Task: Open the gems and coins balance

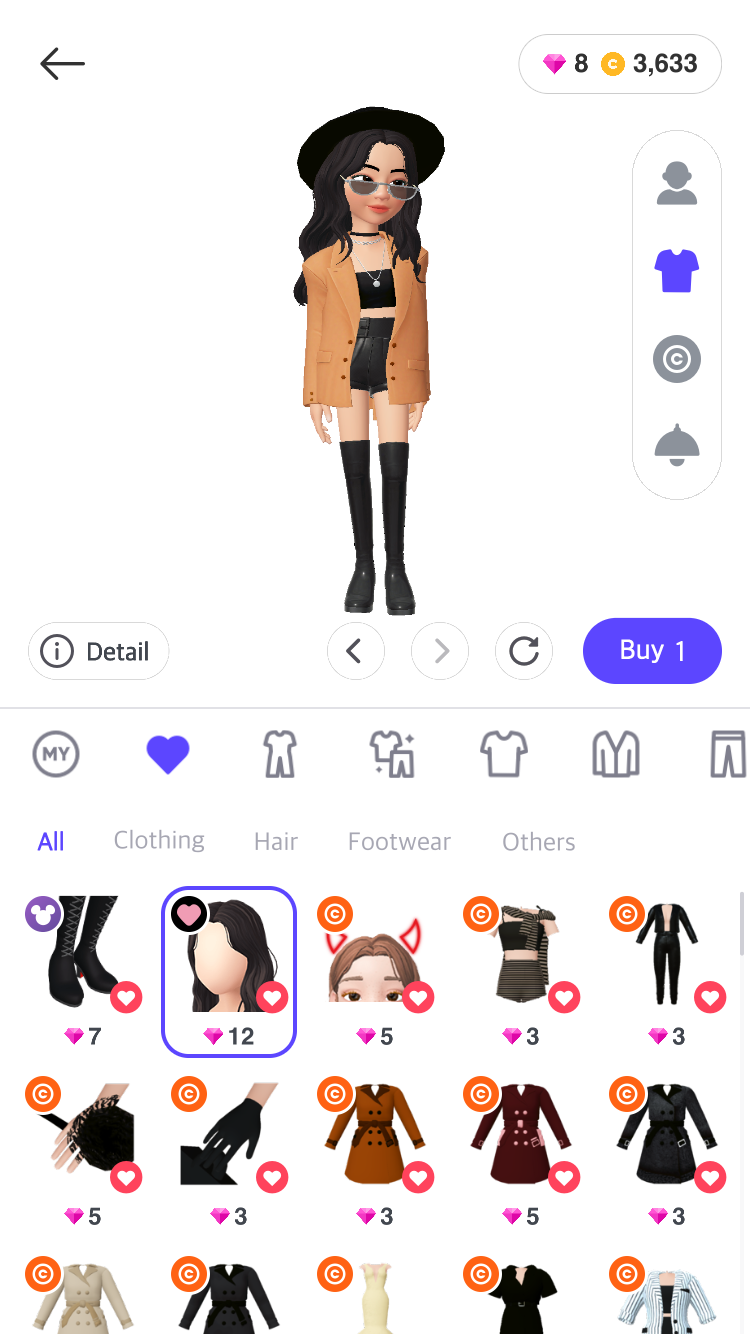Action: point(620,64)
